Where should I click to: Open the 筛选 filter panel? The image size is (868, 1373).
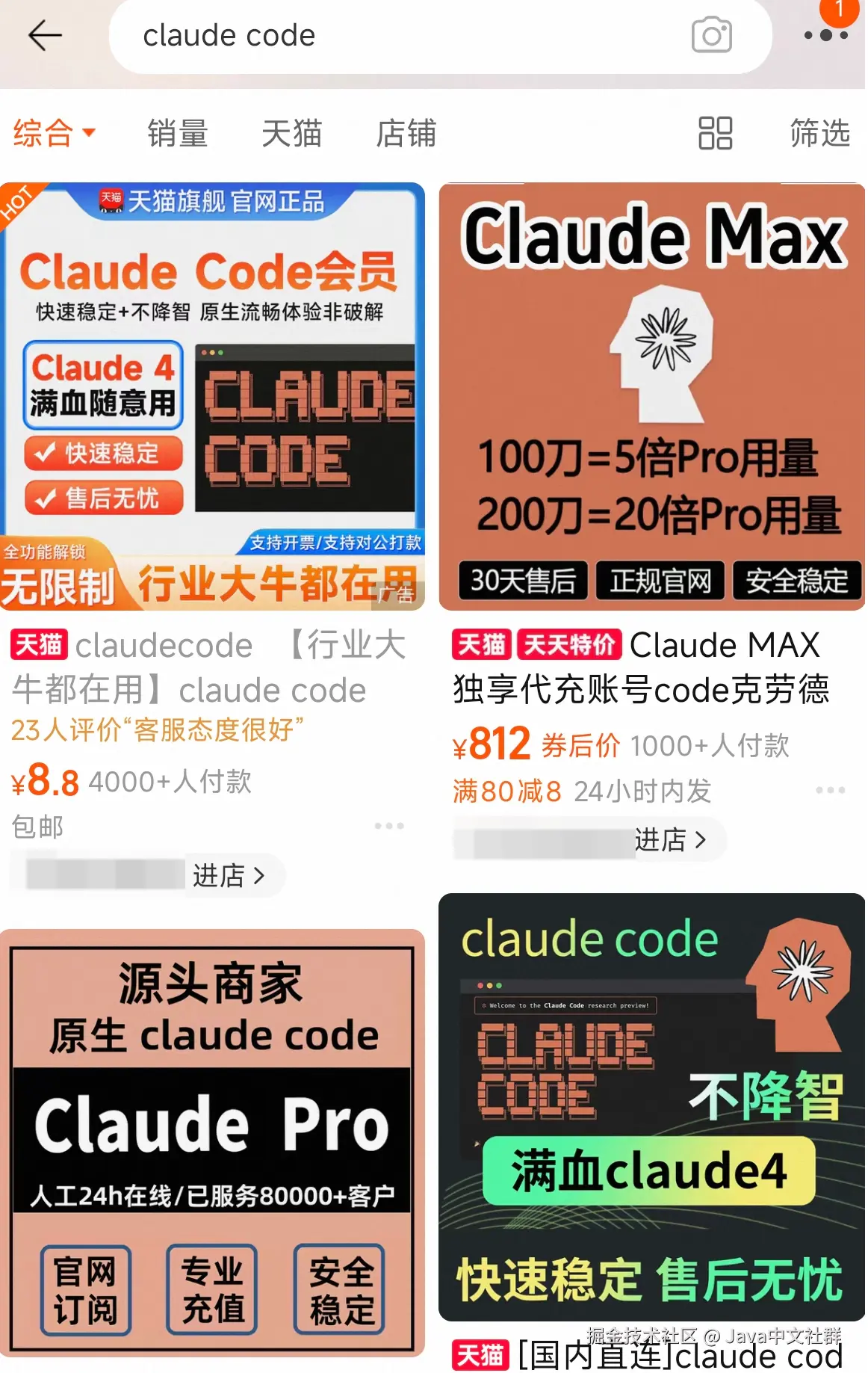pos(819,134)
